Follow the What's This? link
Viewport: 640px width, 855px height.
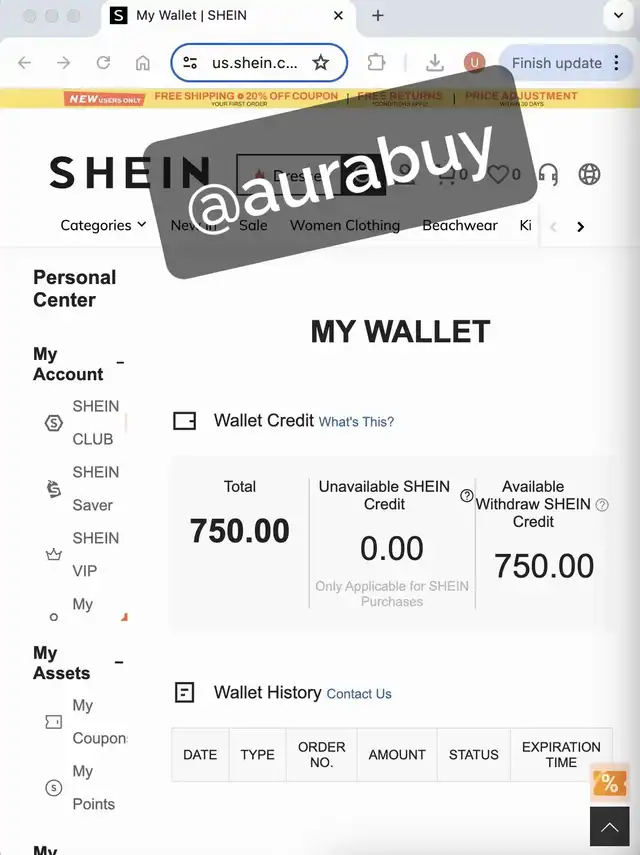point(356,422)
